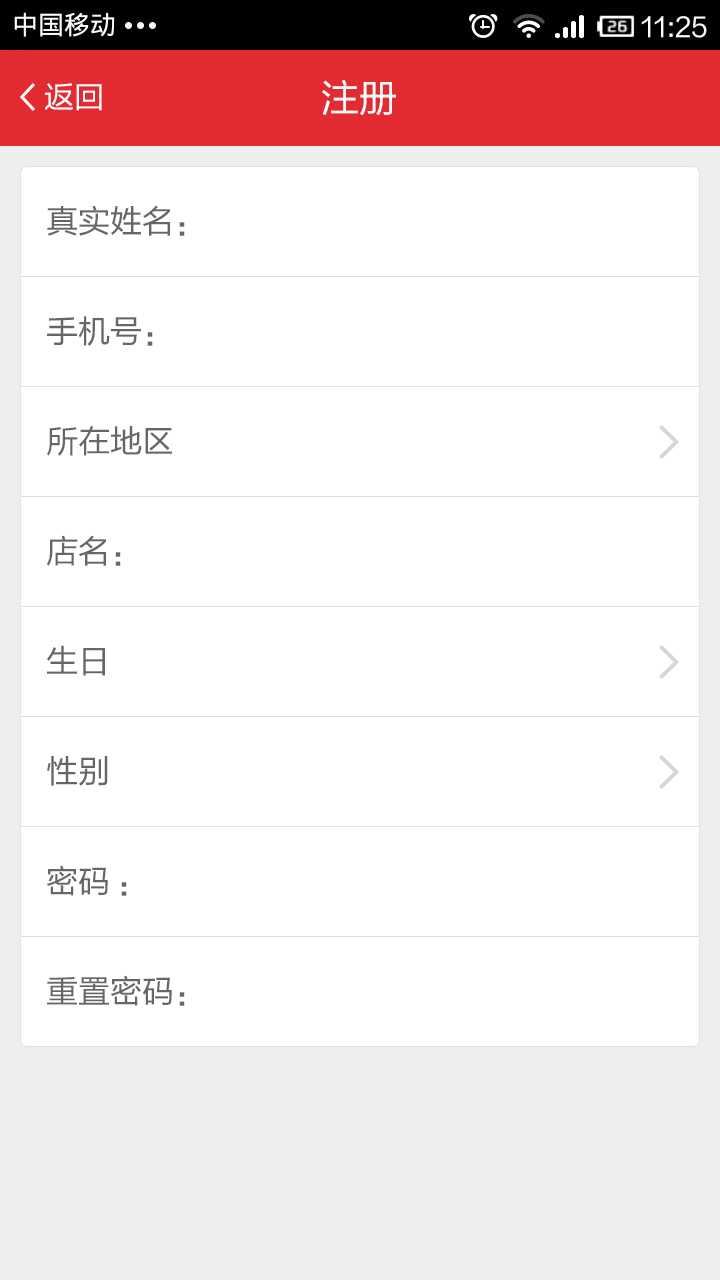
Task: Choose a date in 生日 row
Action: point(360,662)
